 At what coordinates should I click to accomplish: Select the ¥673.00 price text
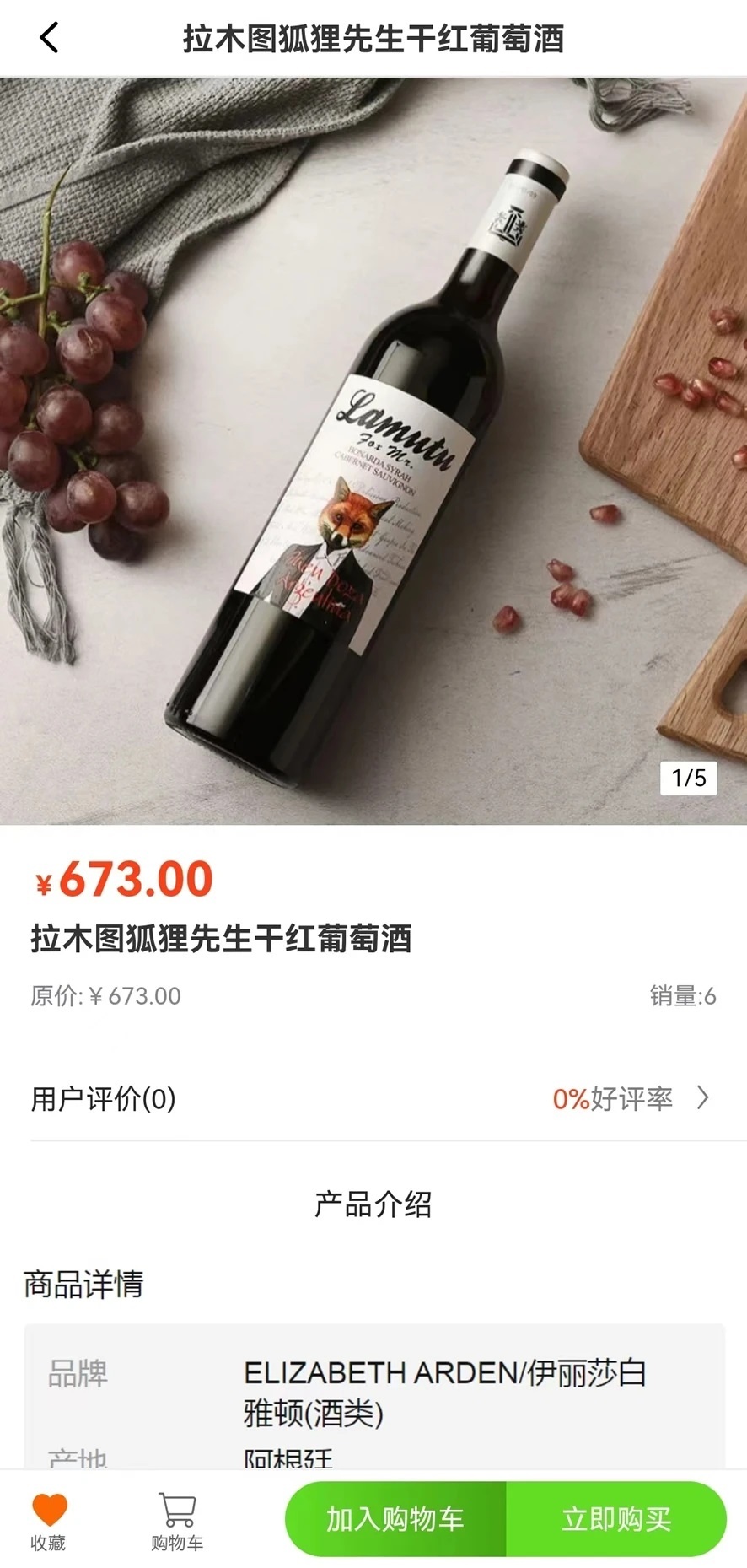125,880
